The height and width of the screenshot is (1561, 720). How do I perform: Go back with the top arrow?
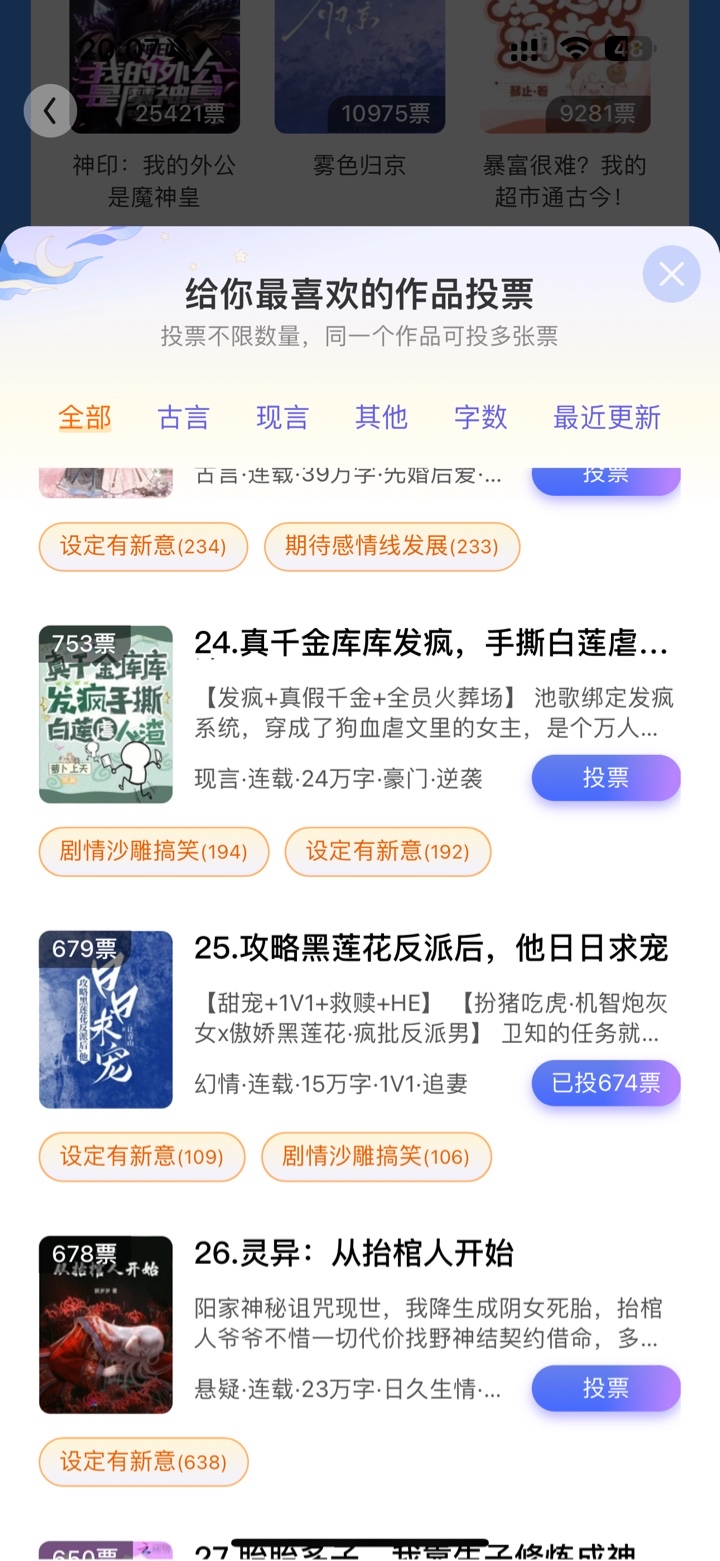pos(51,110)
